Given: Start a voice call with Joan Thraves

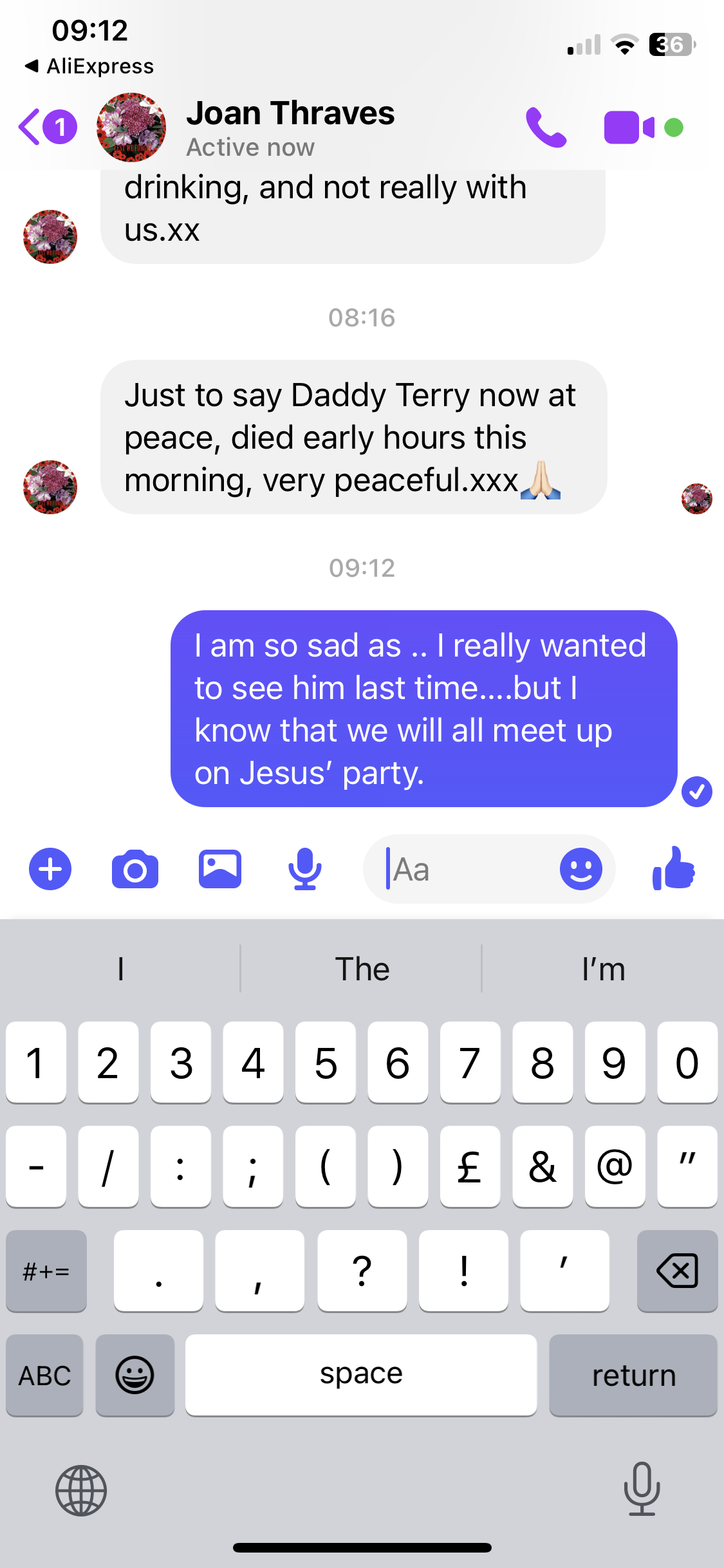Looking at the screenshot, I should point(546,127).
